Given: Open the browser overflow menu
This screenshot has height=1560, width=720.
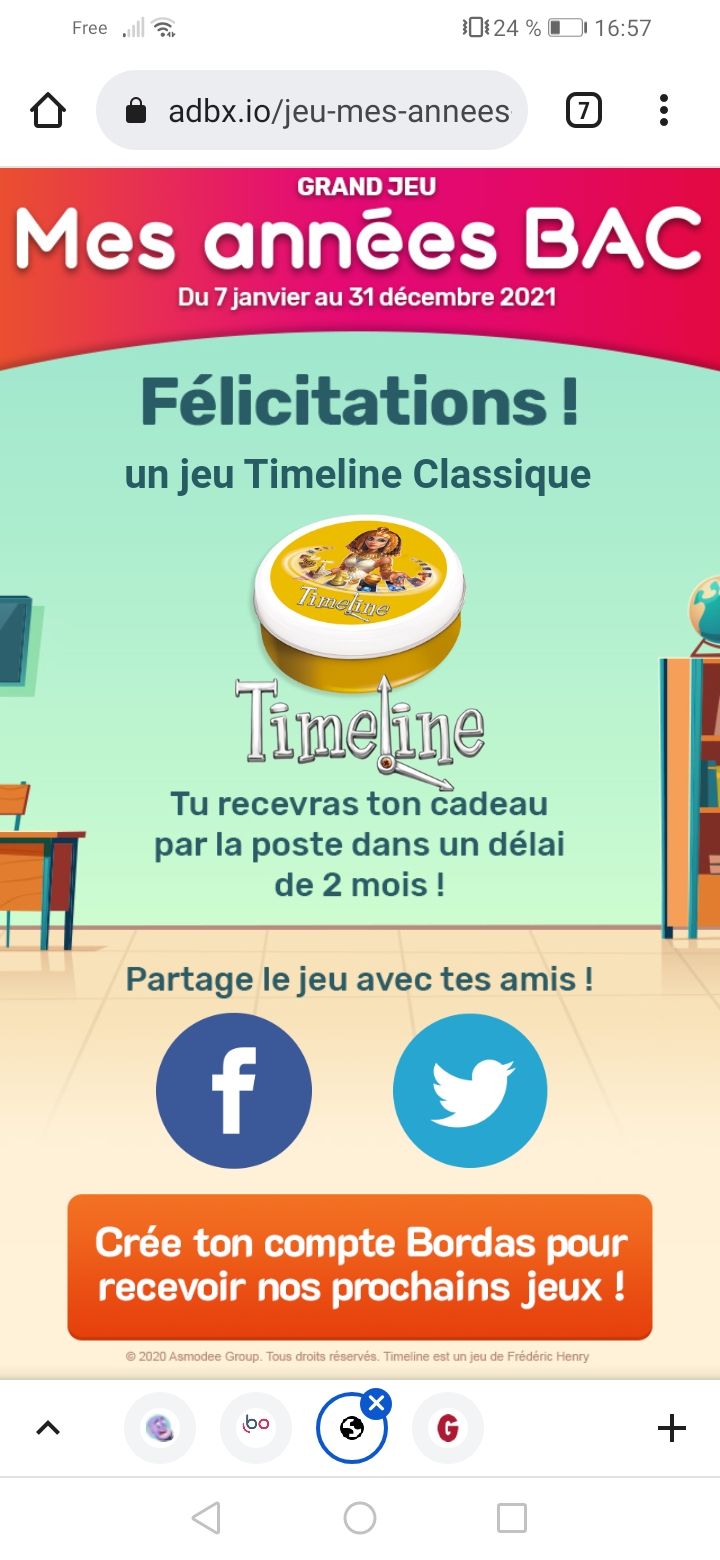Looking at the screenshot, I should (x=663, y=110).
